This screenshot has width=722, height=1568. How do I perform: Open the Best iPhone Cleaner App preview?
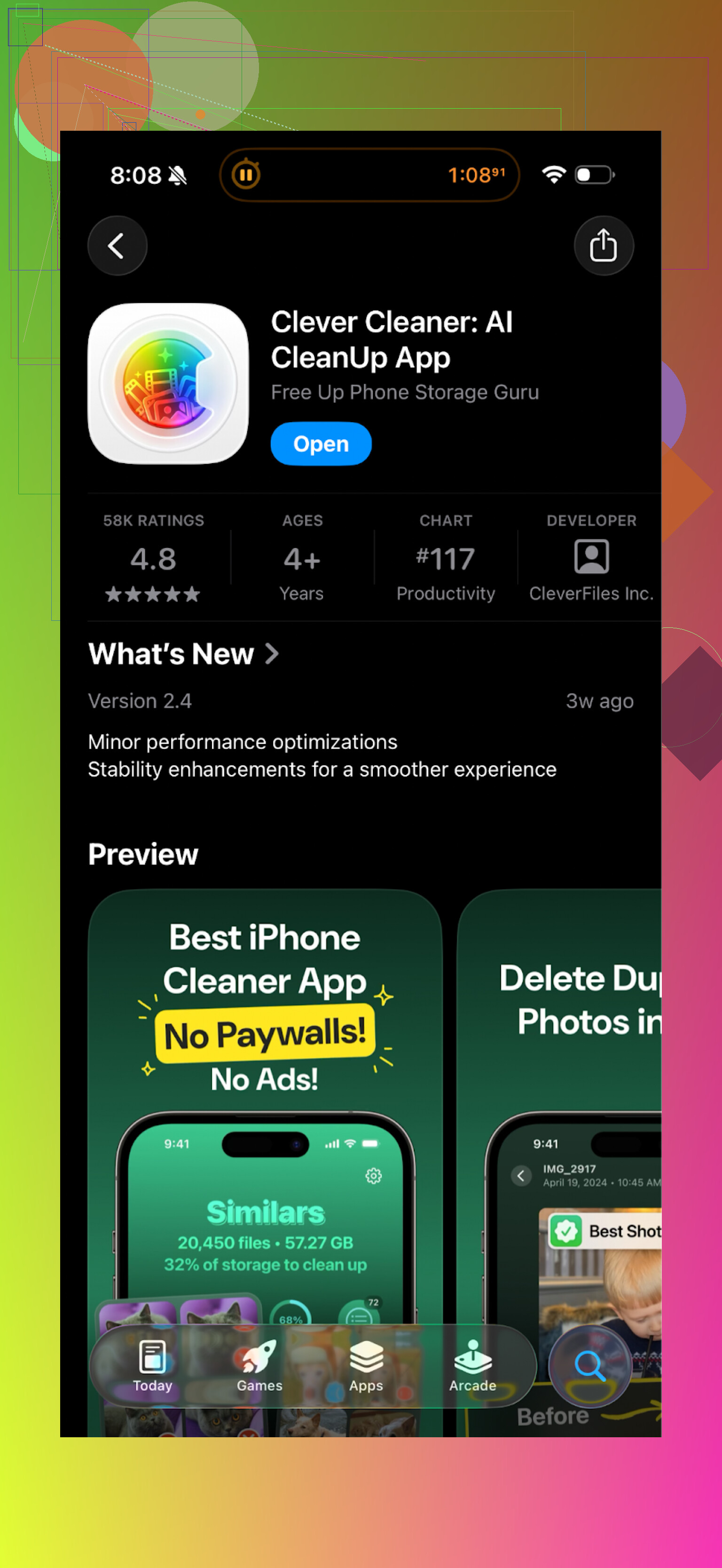265,1096
